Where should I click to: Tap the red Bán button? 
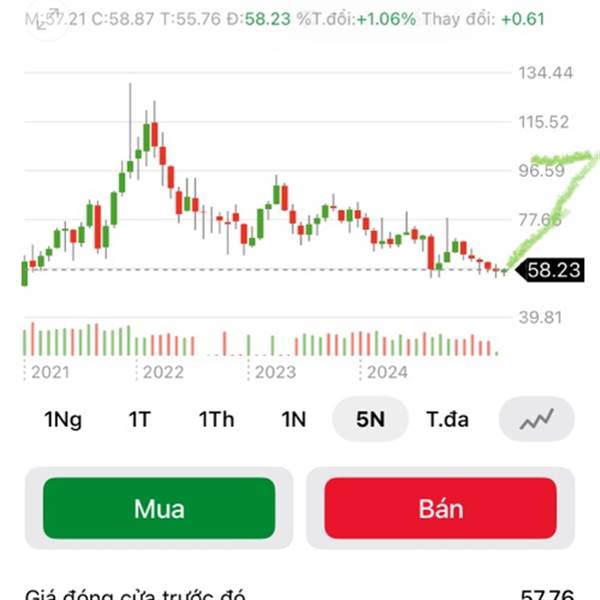(x=440, y=508)
